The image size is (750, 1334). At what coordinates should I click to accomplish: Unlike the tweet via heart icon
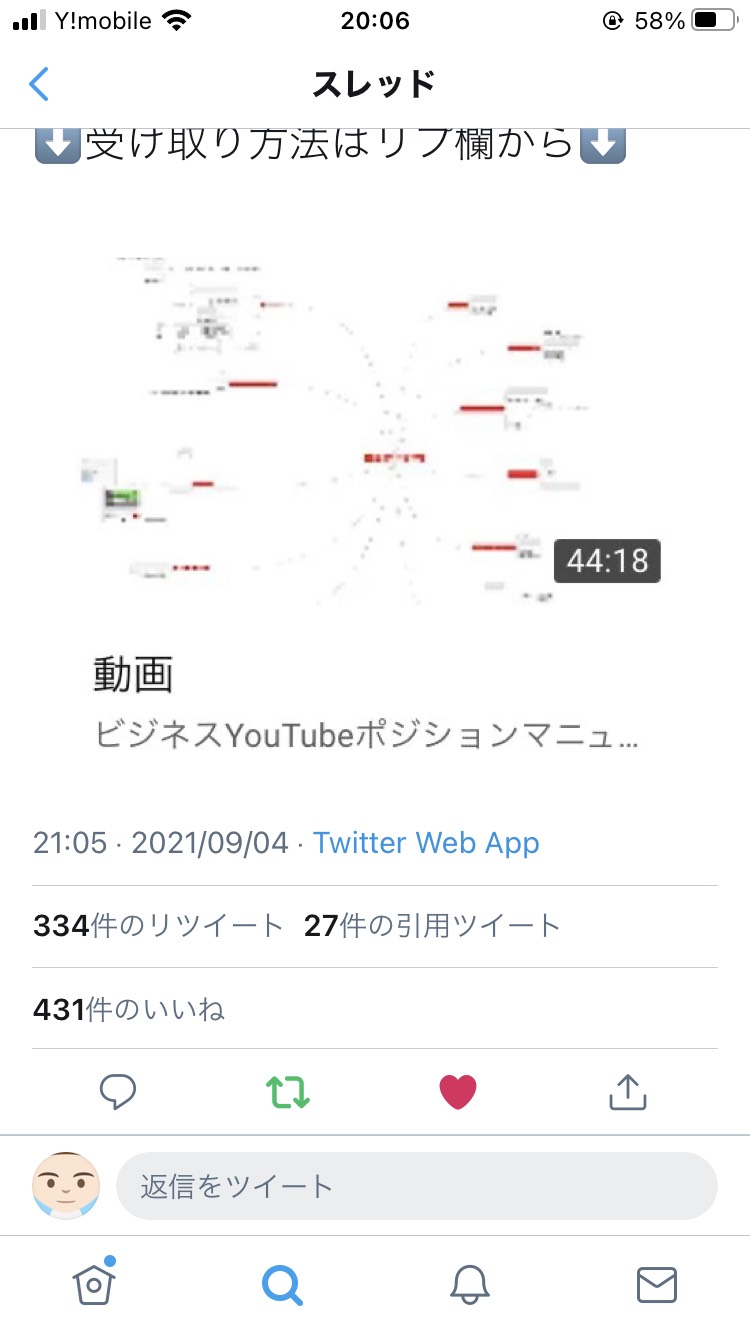coord(458,1092)
